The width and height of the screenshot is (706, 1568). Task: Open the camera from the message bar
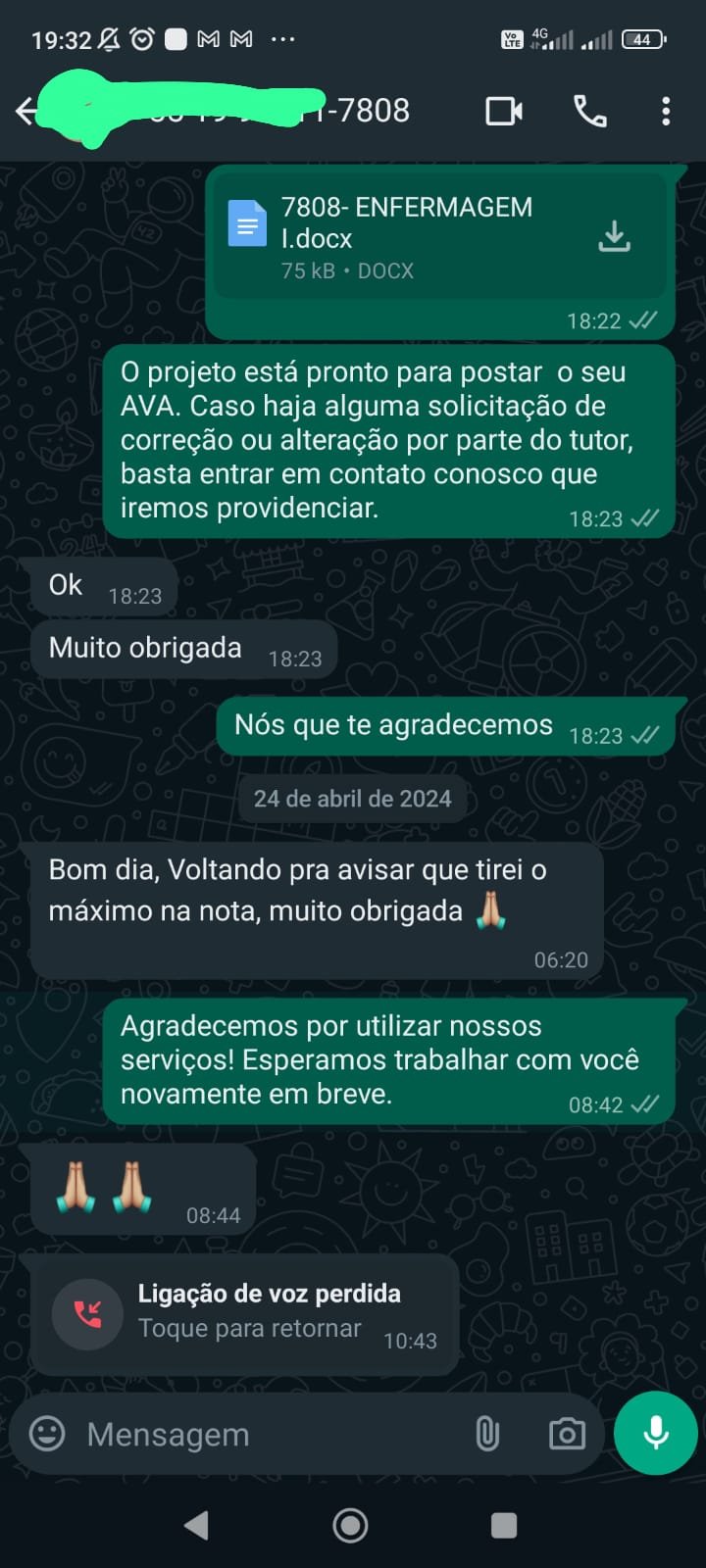[567, 1434]
